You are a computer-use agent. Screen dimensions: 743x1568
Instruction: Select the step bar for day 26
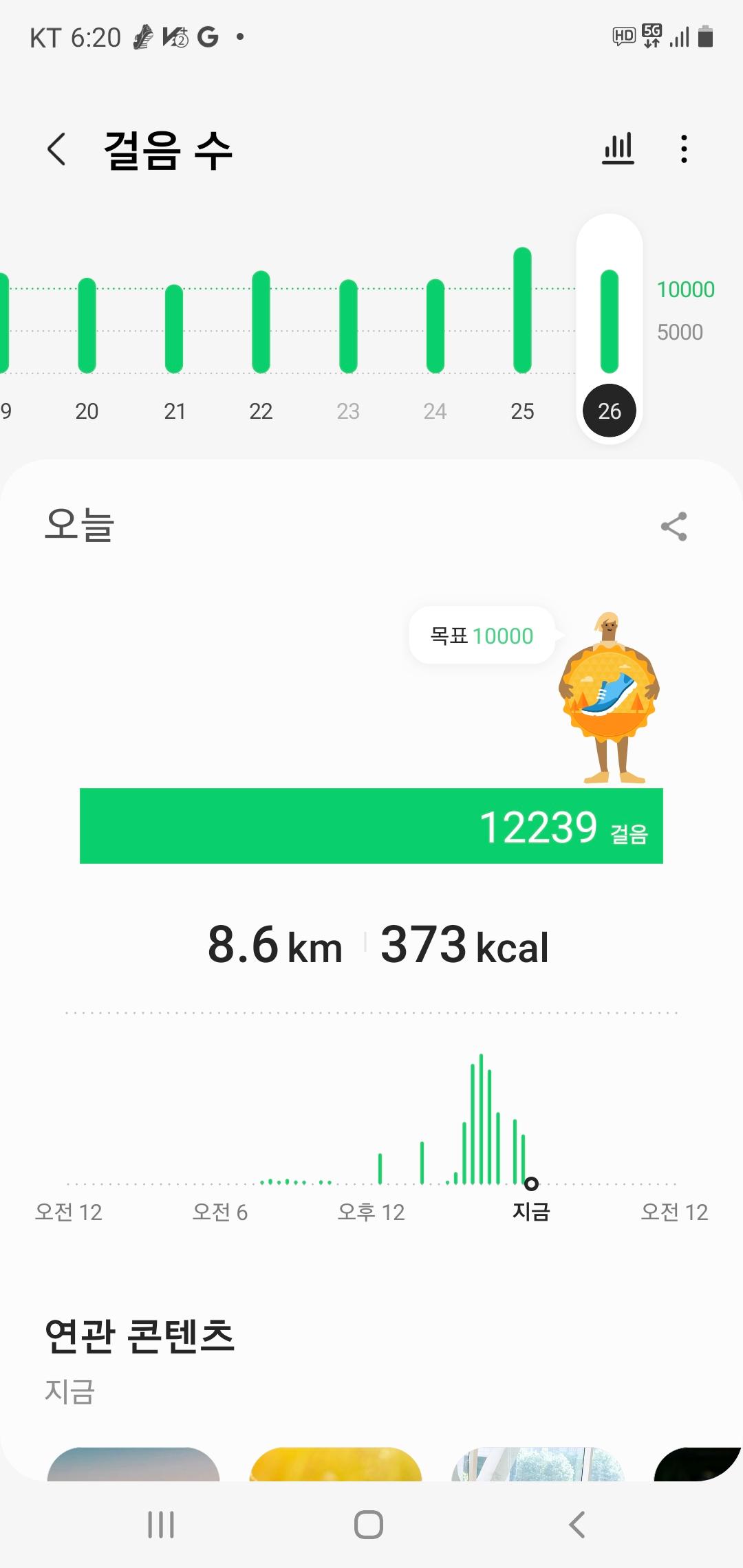pyautogui.click(x=610, y=322)
